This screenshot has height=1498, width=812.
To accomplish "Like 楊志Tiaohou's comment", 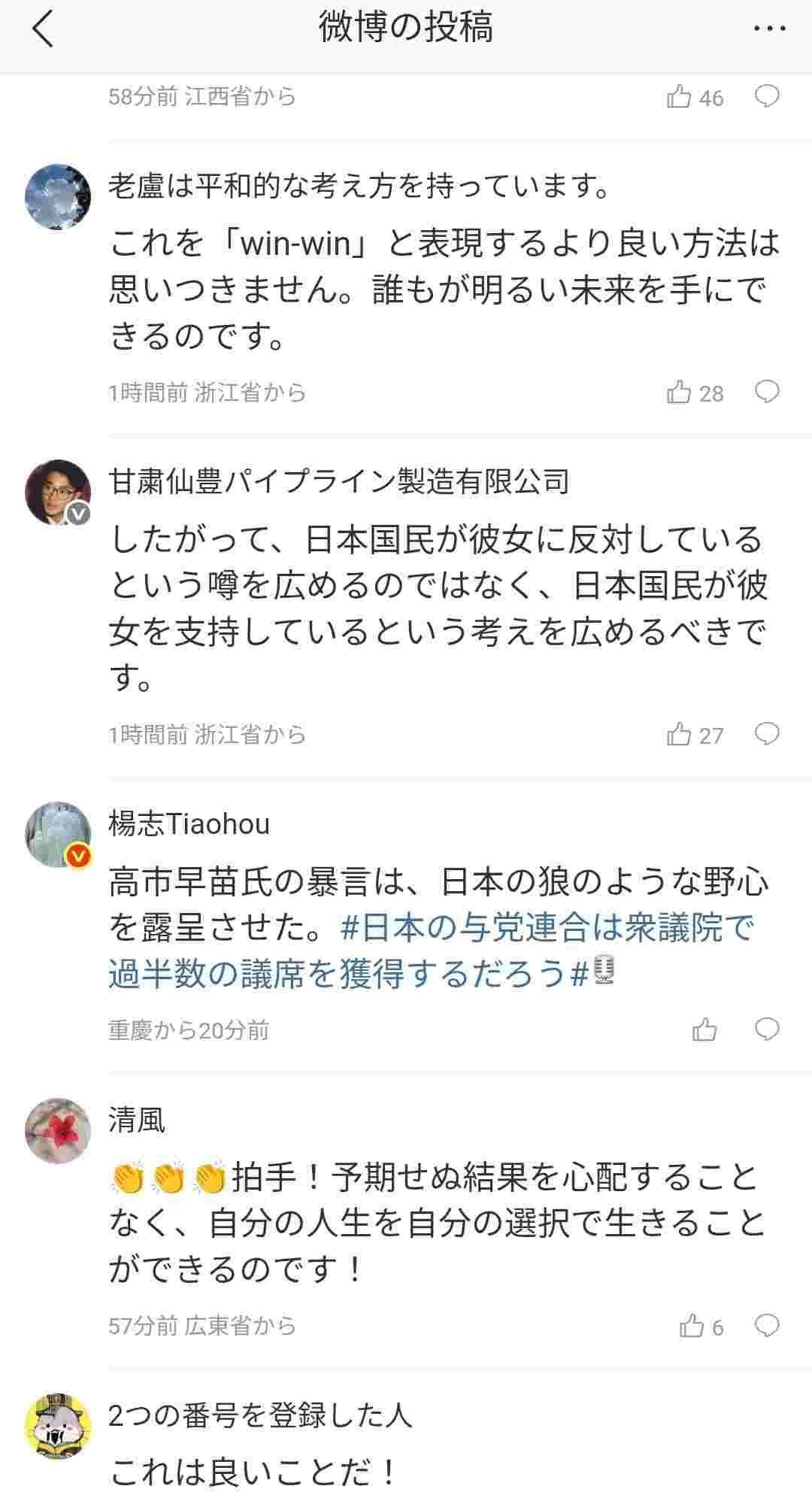I will (704, 1029).
